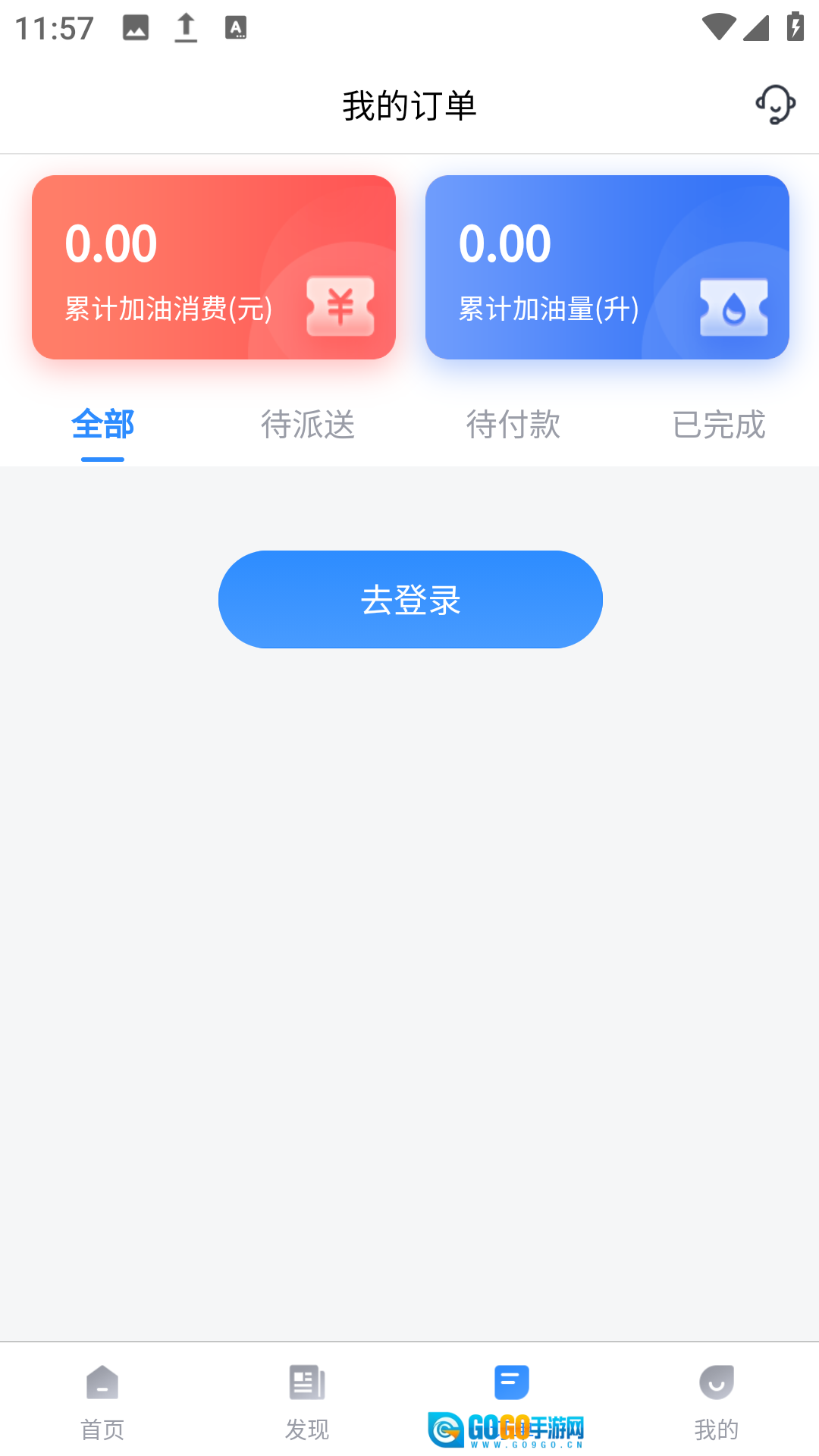819x1456 pixels.
Task: Open the customer service headset icon
Action: 775,105
